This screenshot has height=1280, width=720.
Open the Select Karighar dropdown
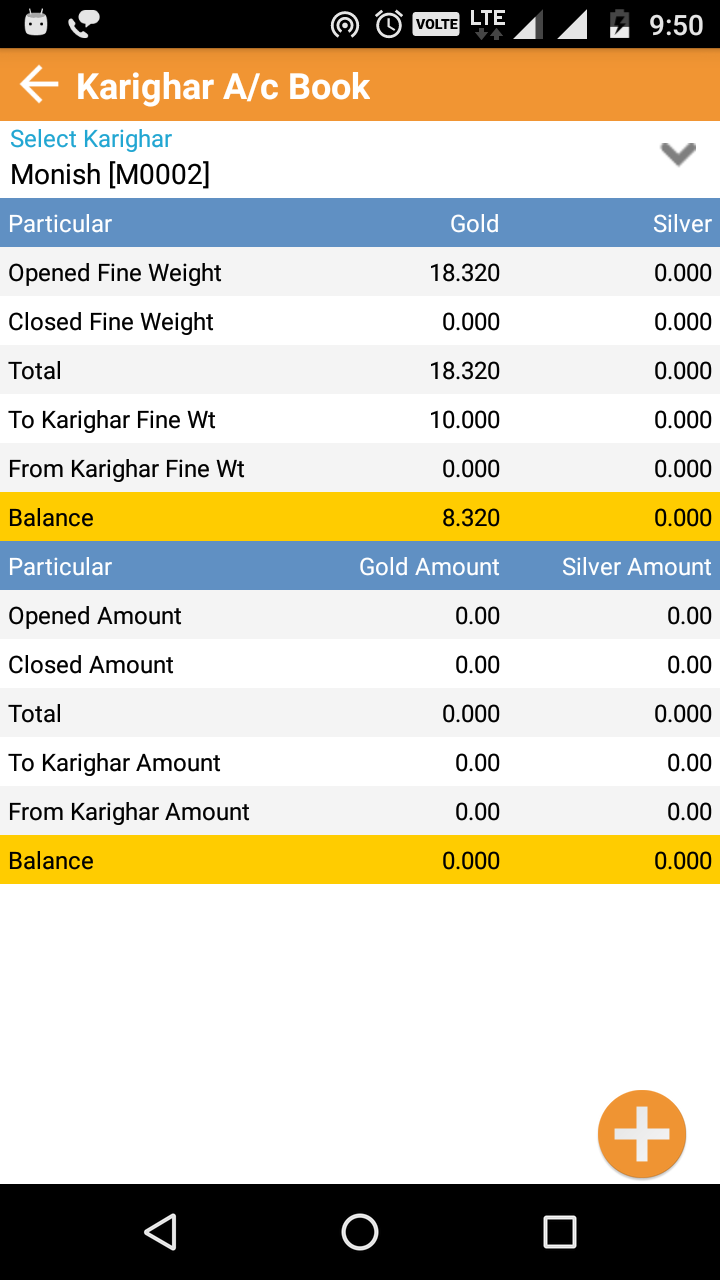[x=677, y=155]
